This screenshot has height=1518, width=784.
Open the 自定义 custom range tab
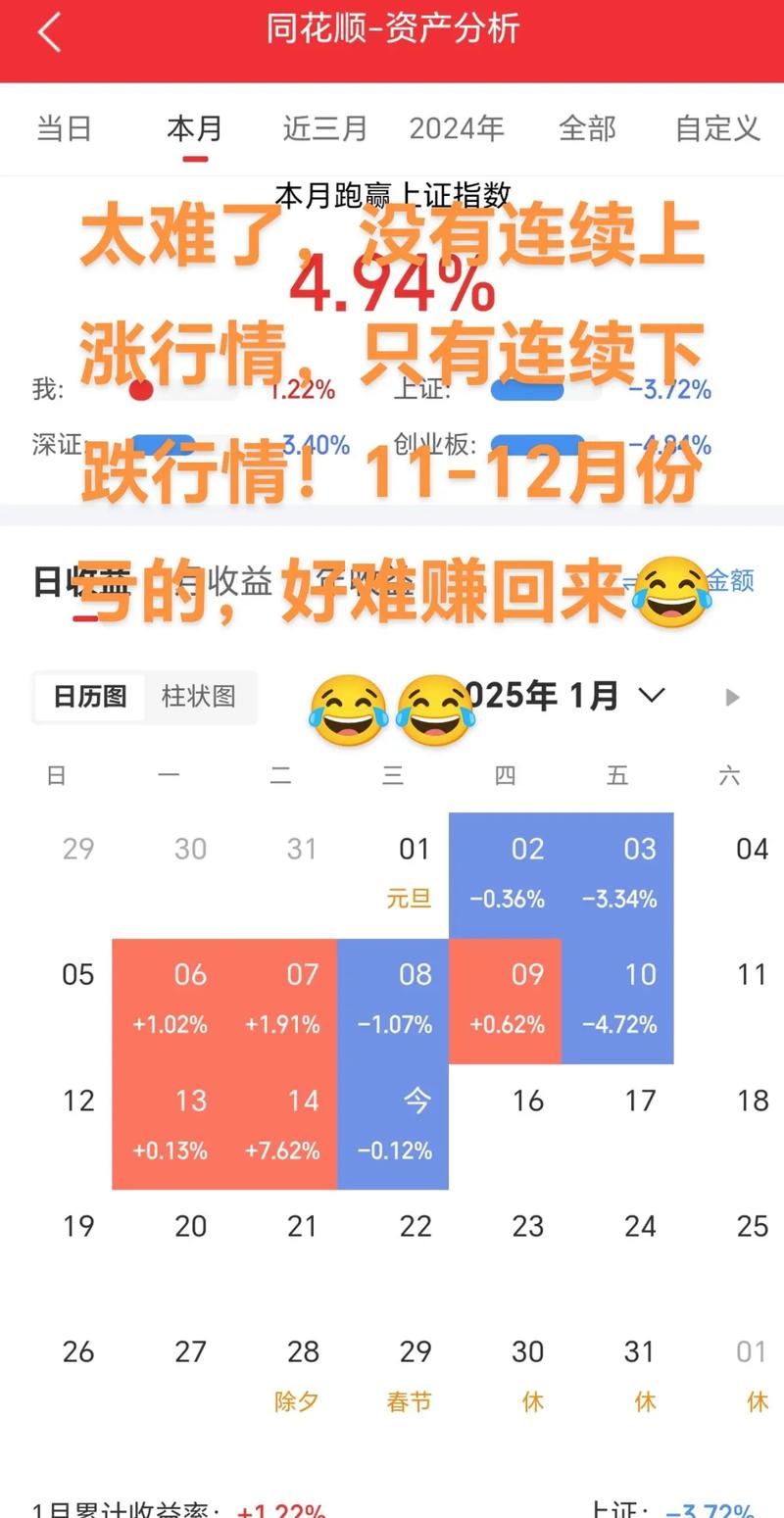point(716,128)
